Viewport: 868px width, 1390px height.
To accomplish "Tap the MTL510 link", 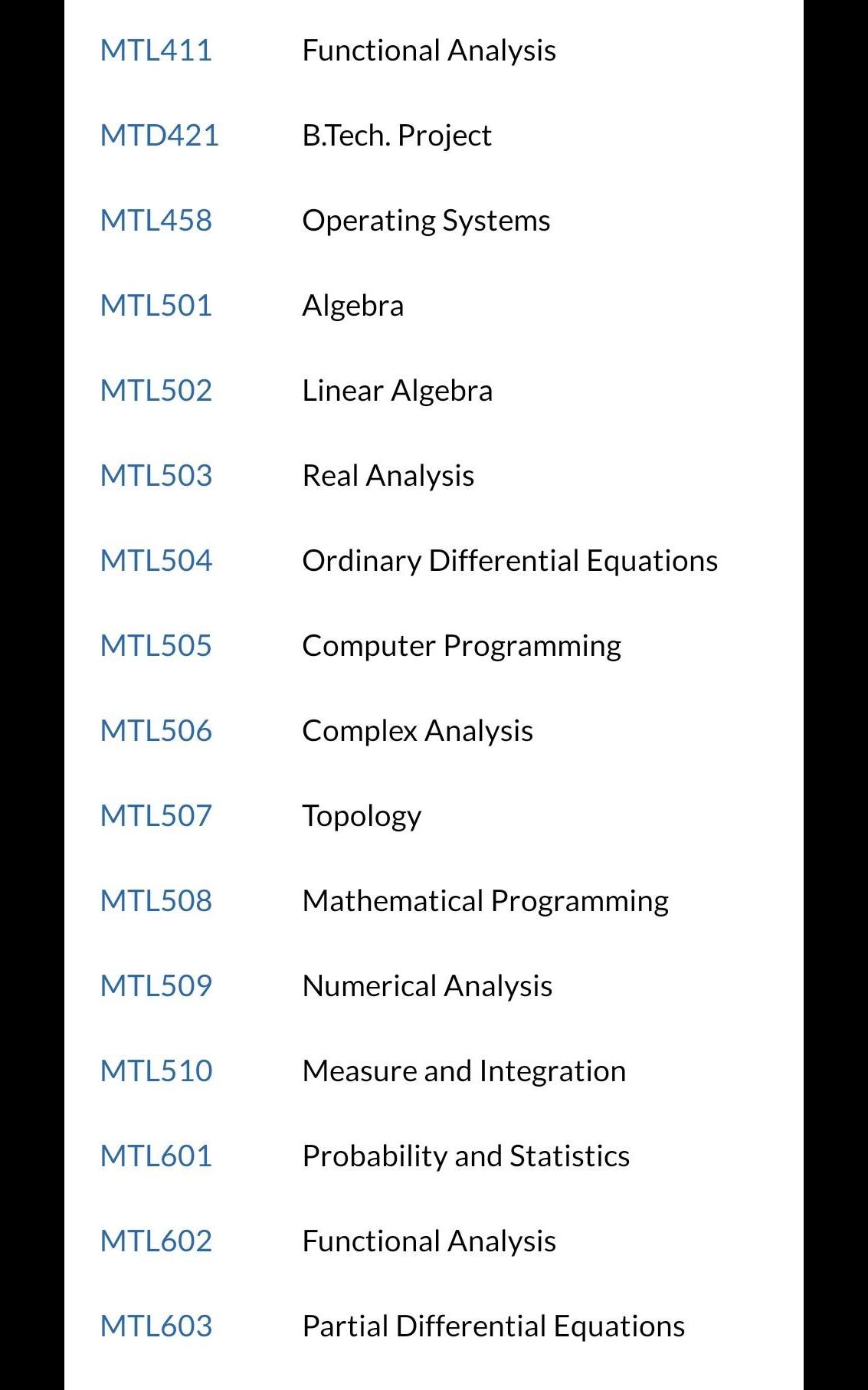I will point(156,1071).
